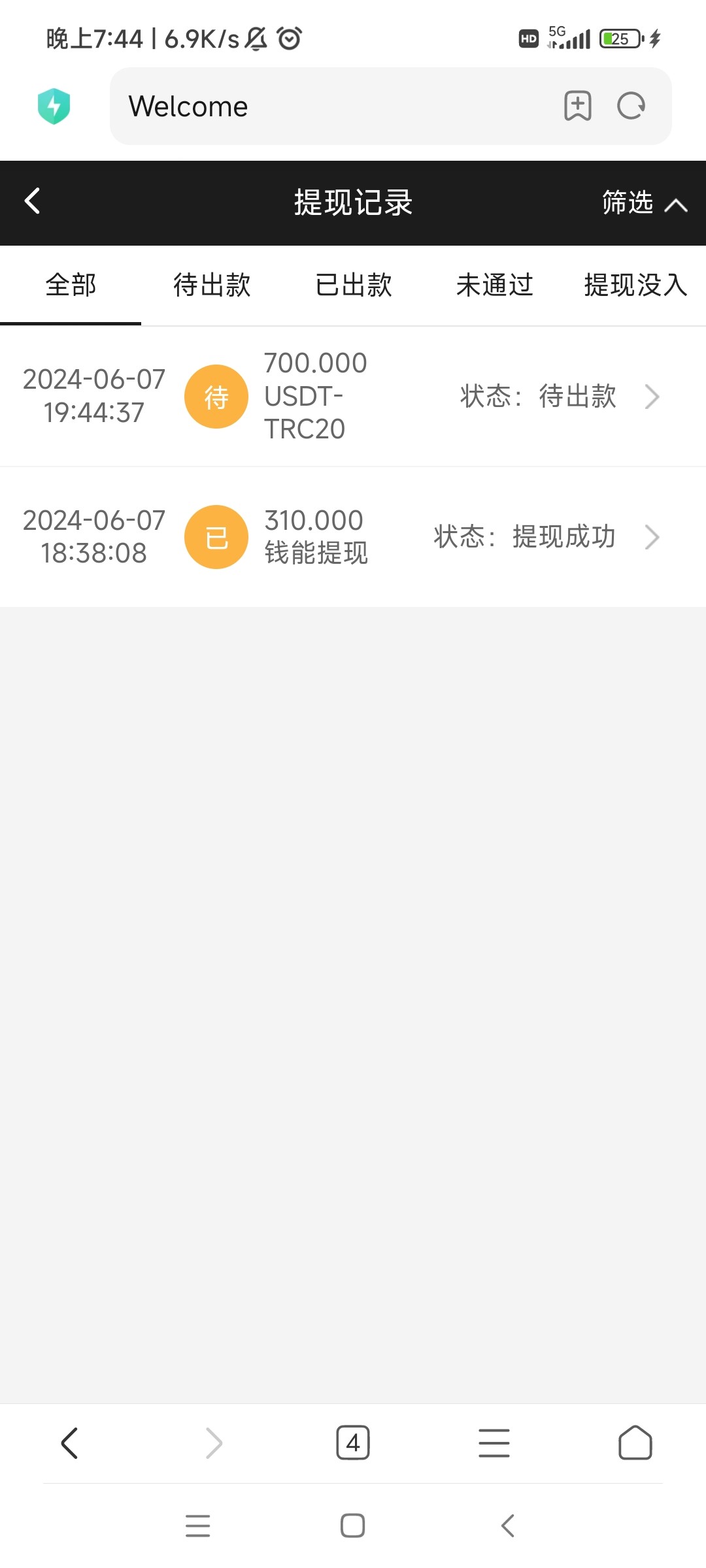The width and height of the screenshot is (706, 1568).
Task: Open the 筛选 filter dropdown
Action: pos(643,203)
